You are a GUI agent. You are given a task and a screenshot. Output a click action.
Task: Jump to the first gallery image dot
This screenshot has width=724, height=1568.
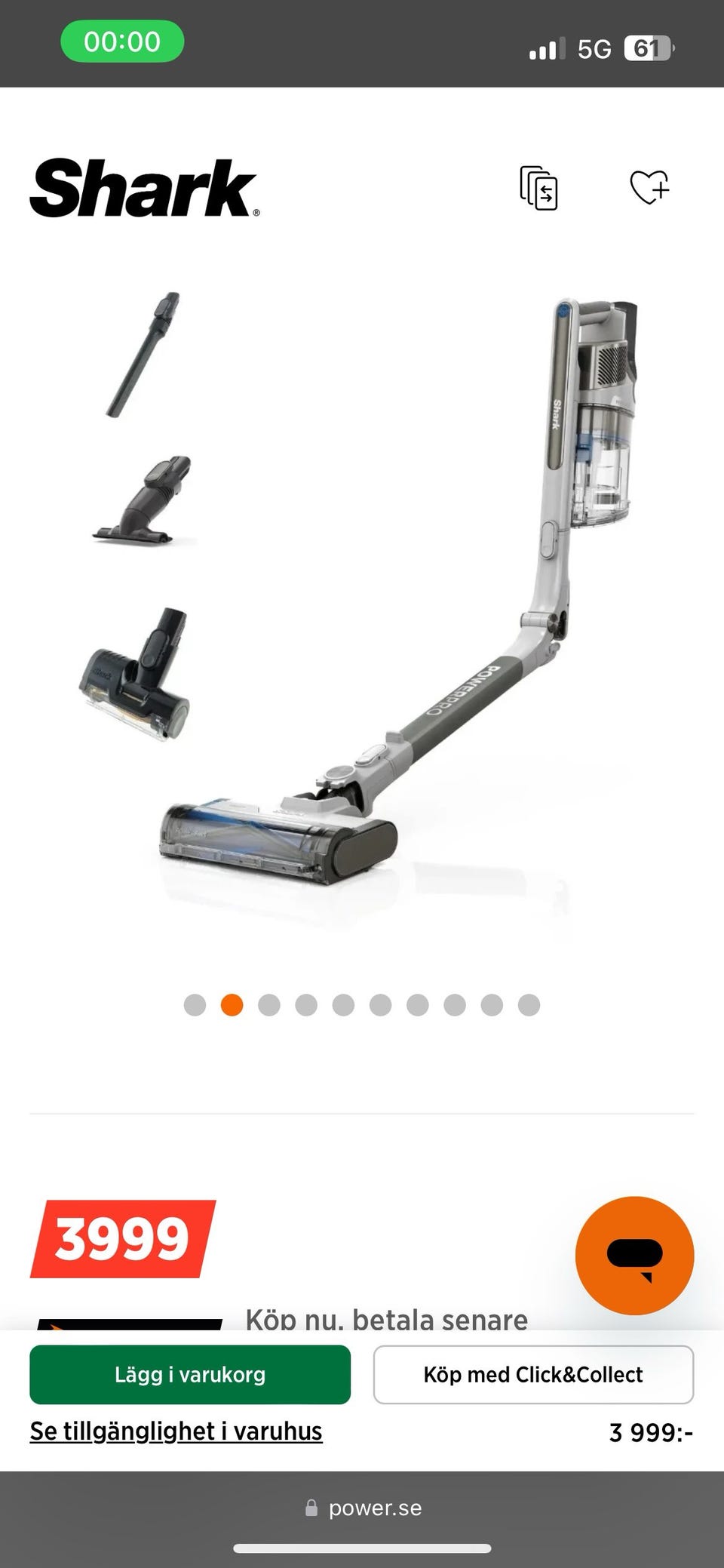[195, 1005]
